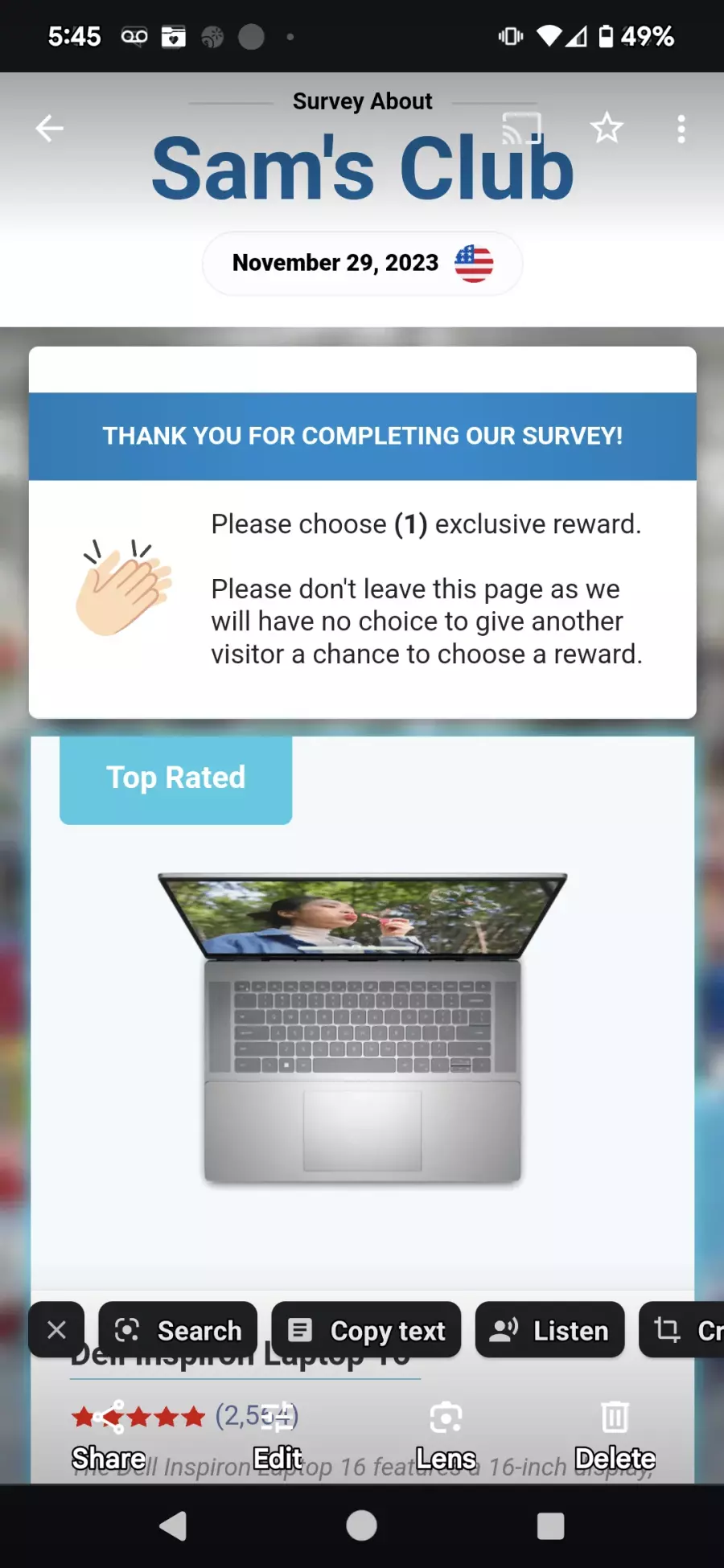This screenshot has width=724, height=1568.
Task: Tap the cast icon in the top bar
Action: (x=522, y=128)
